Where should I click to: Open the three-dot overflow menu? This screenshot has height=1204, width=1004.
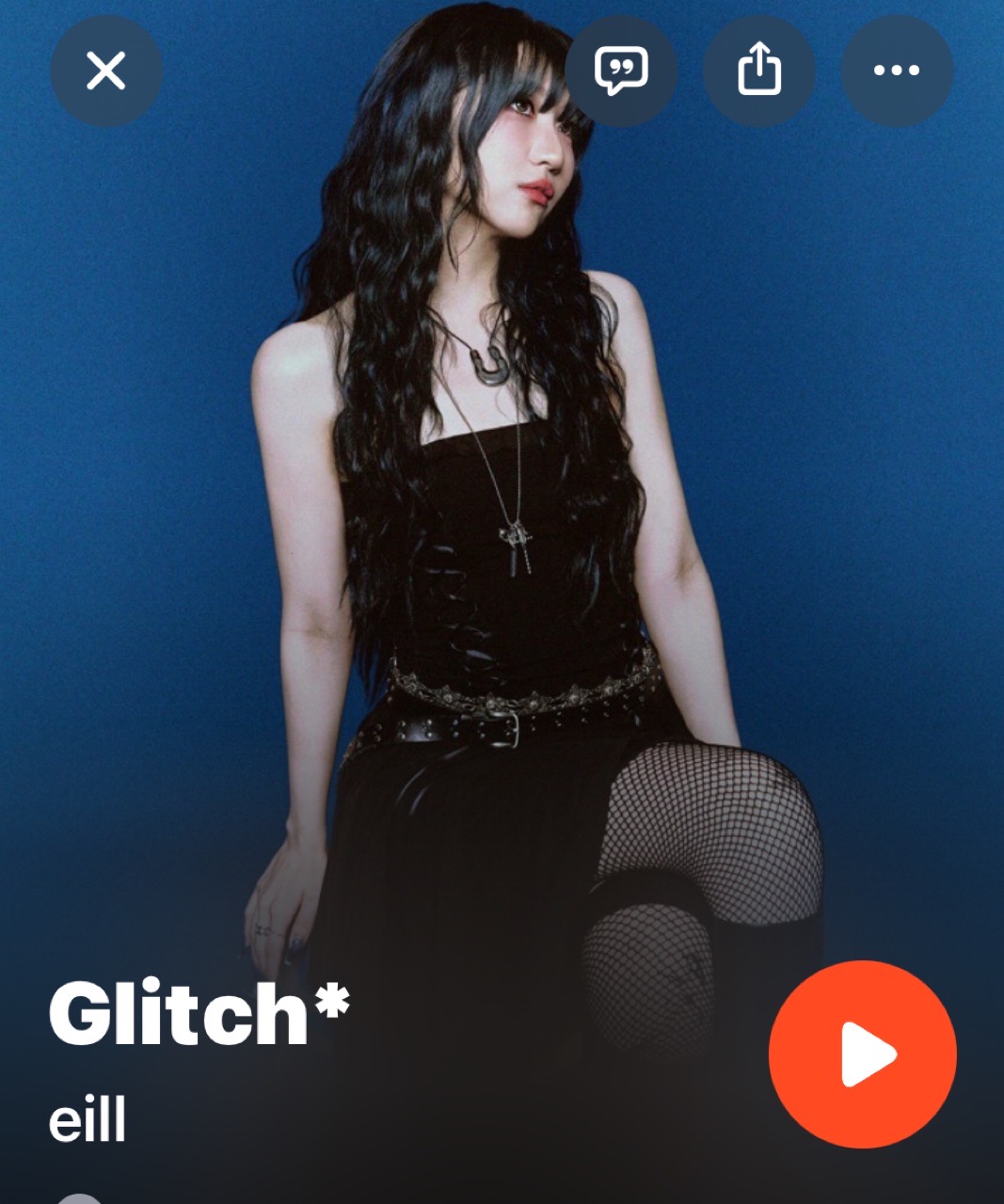(896, 71)
